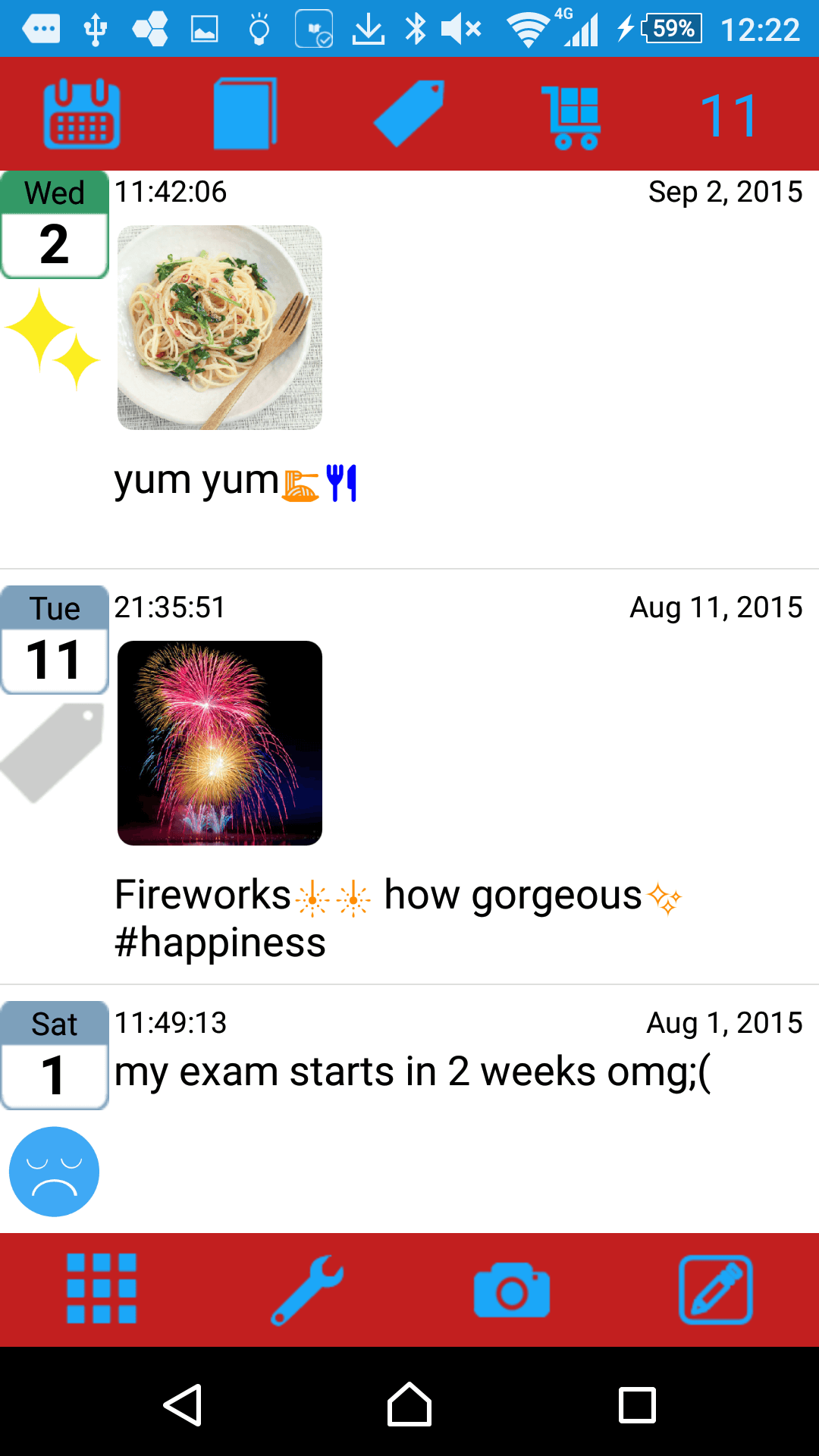Go back using the system back button
Image resolution: width=819 pixels, height=1456 pixels.
click(x=182, y=1405)
